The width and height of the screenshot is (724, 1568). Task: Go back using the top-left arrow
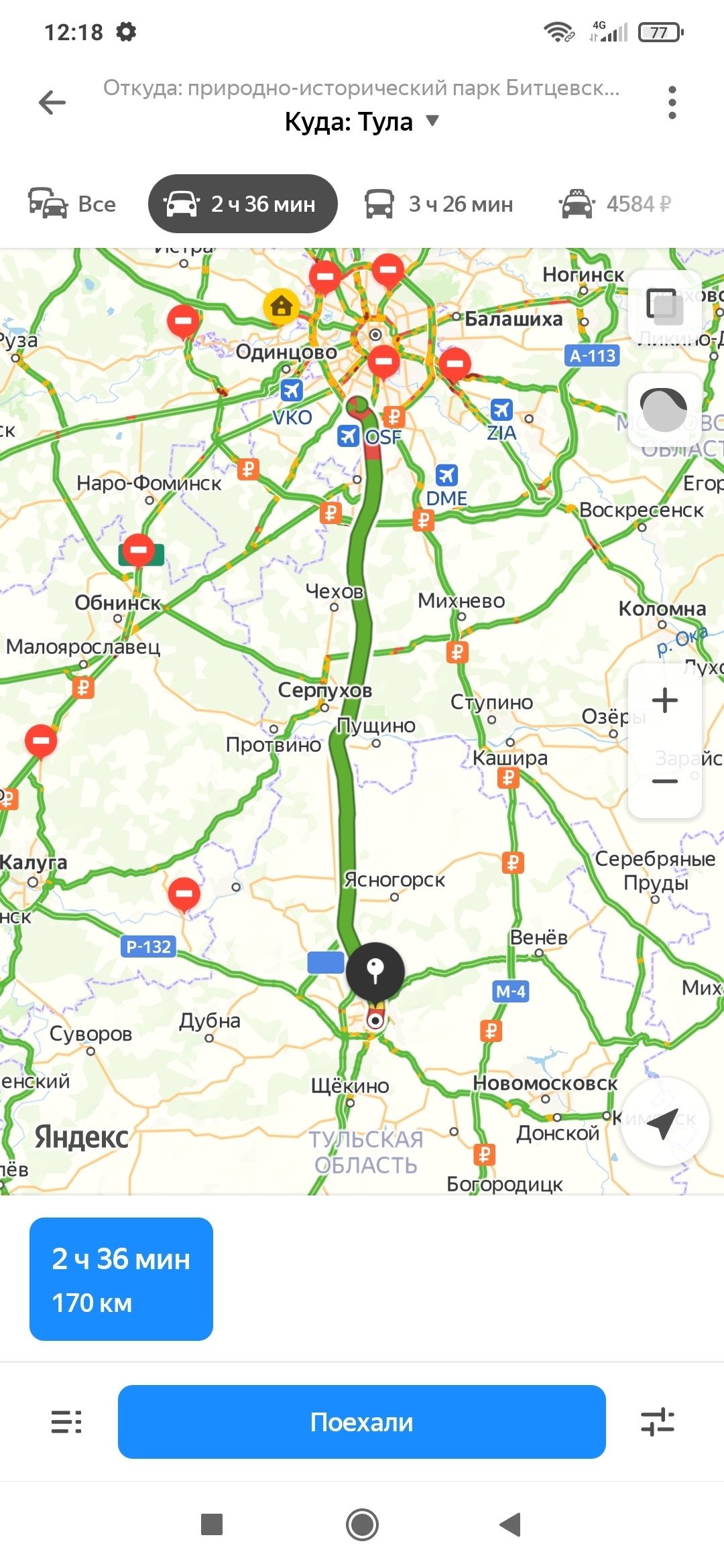coord(52,103)
